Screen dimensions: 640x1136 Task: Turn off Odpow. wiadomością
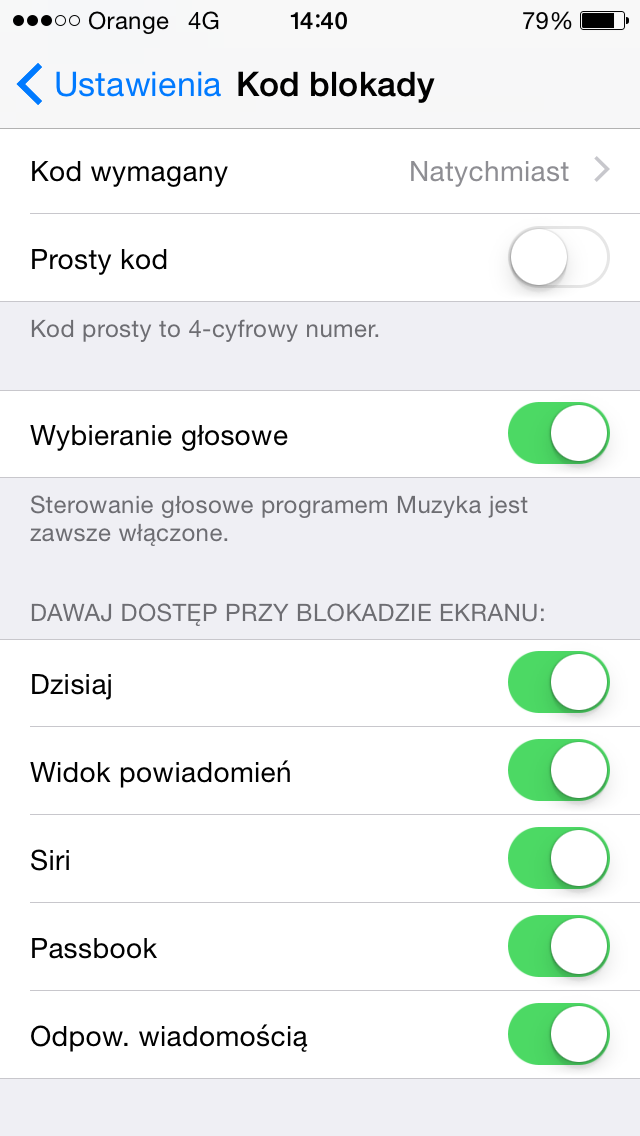click(x=559, y=1035)
